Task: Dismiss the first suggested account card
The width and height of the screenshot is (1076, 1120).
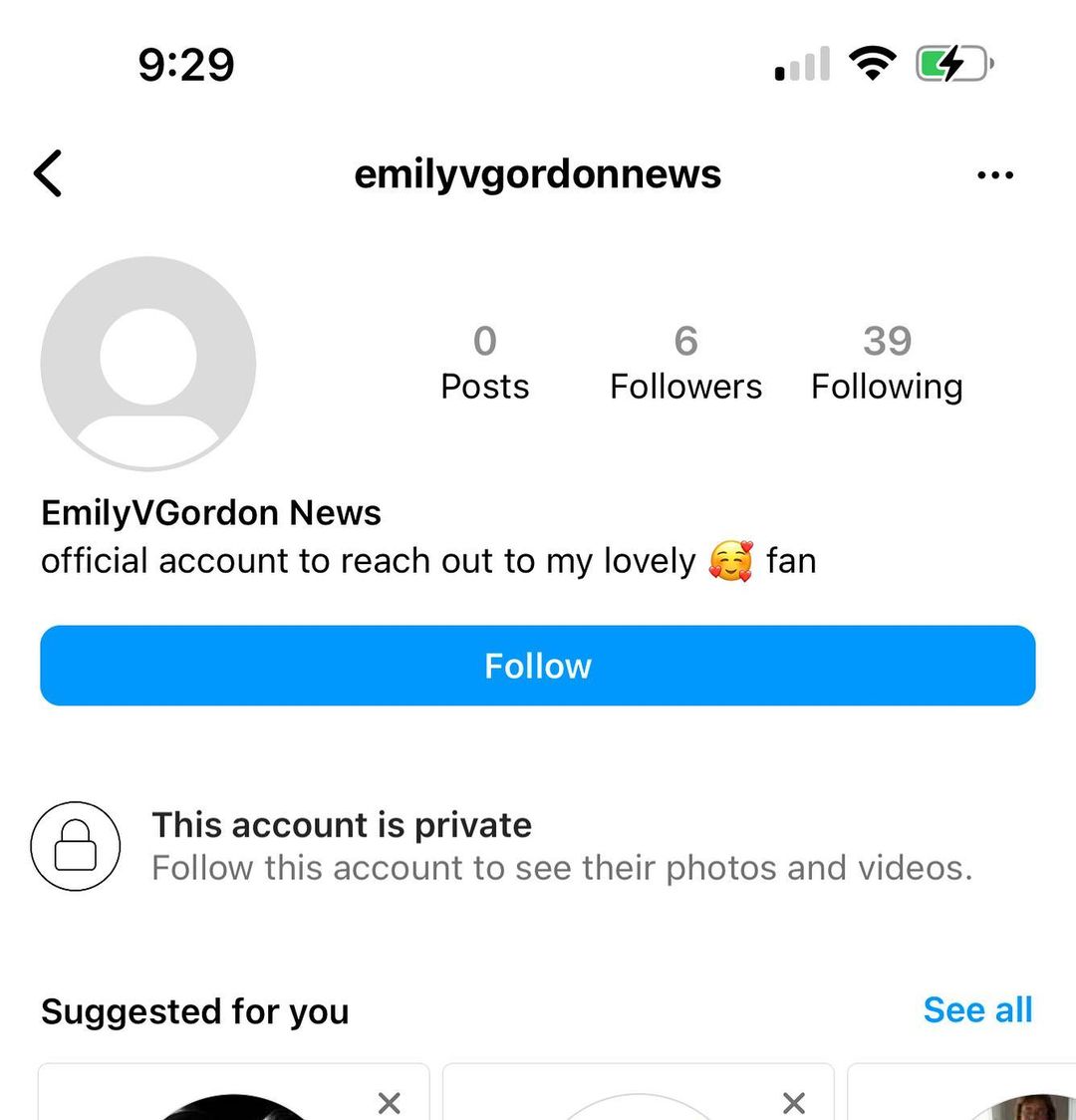Action: pos(390,1102)
